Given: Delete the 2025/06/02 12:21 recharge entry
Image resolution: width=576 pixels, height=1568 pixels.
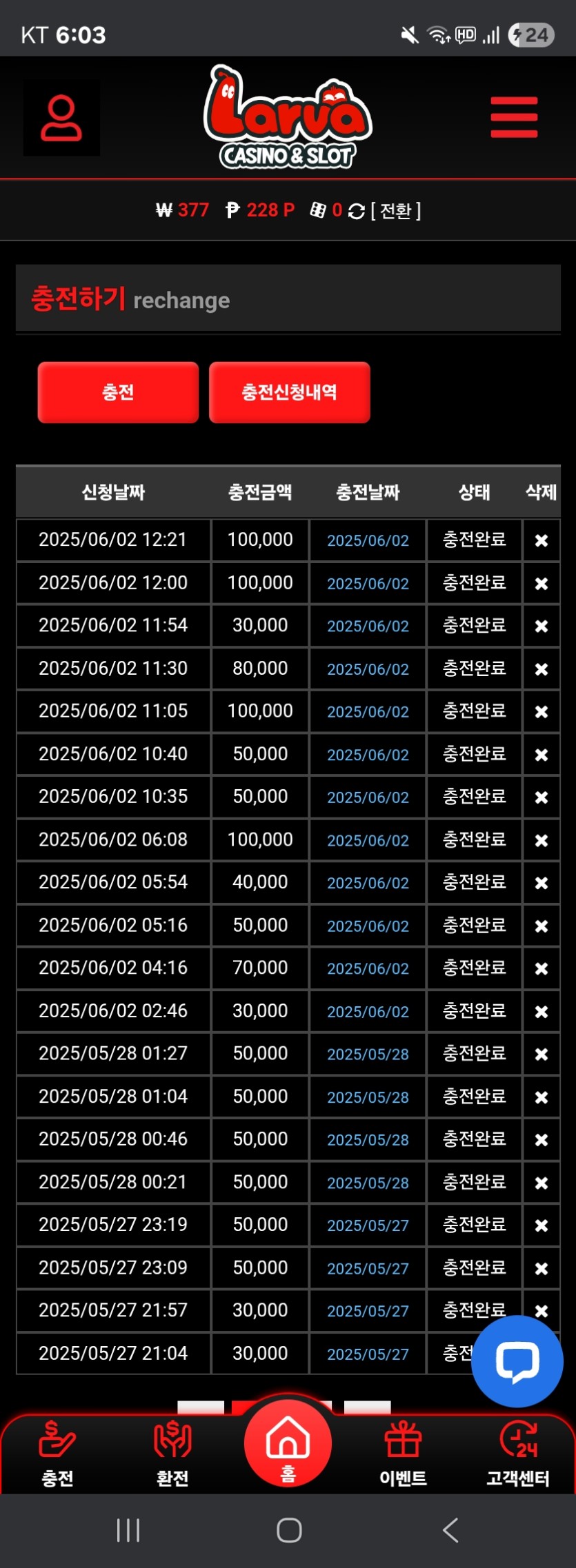Looking at the screenshot, I should (x=542, y=540).
